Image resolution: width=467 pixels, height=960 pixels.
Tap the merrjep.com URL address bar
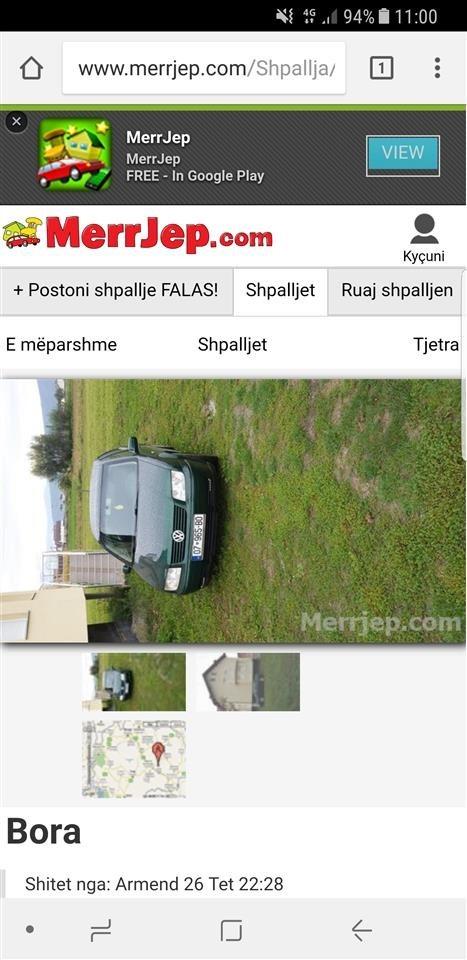[x=204, y=68]
